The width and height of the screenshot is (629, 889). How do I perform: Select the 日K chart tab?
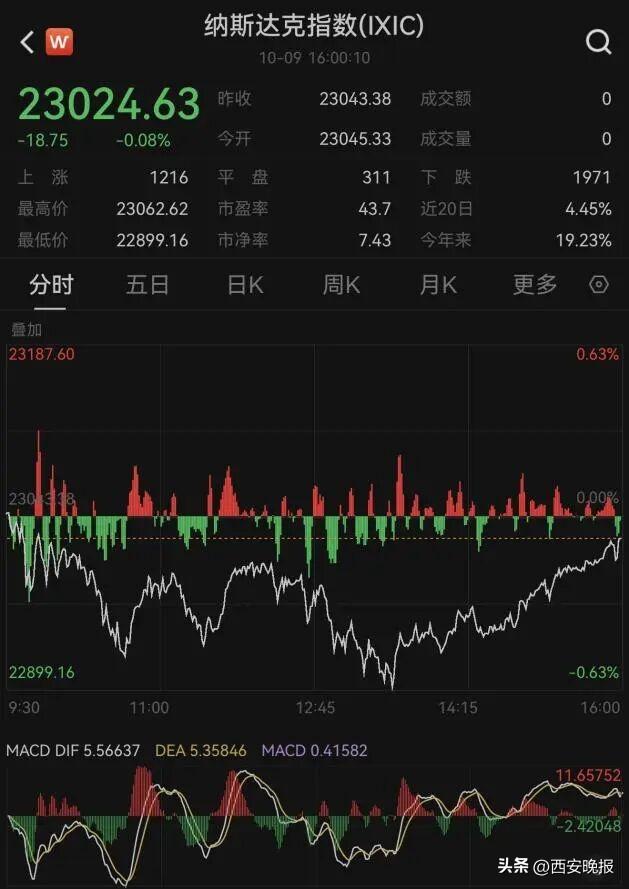click(x=245, y=285)
